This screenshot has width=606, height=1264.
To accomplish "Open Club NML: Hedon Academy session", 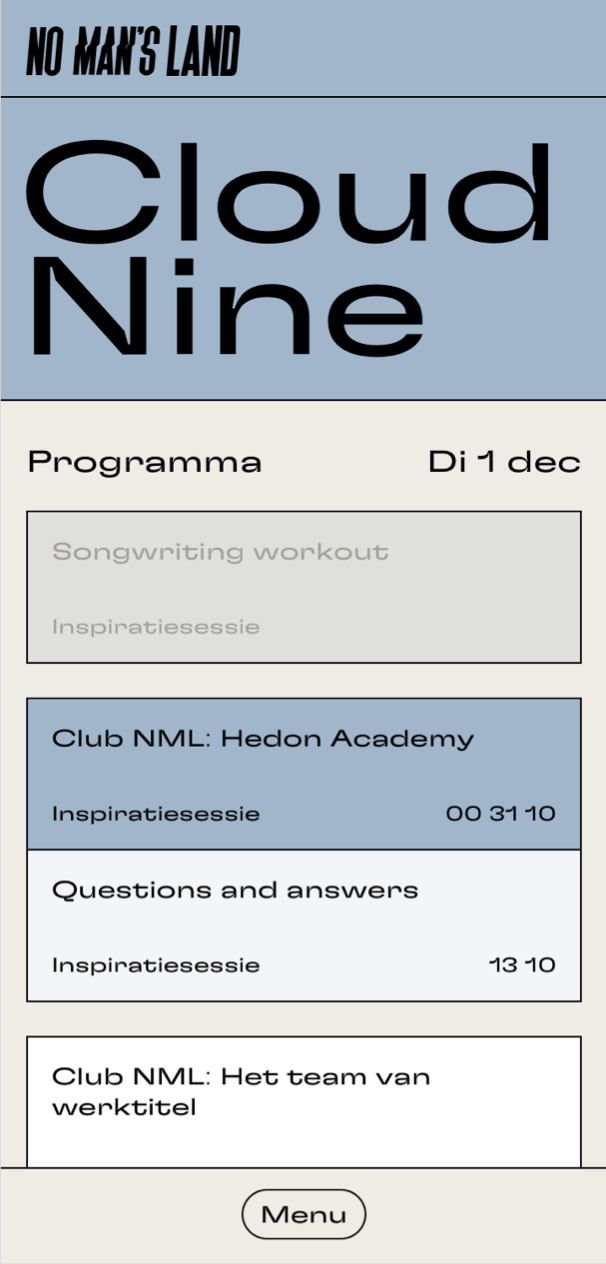I will (x=303, y=773).
